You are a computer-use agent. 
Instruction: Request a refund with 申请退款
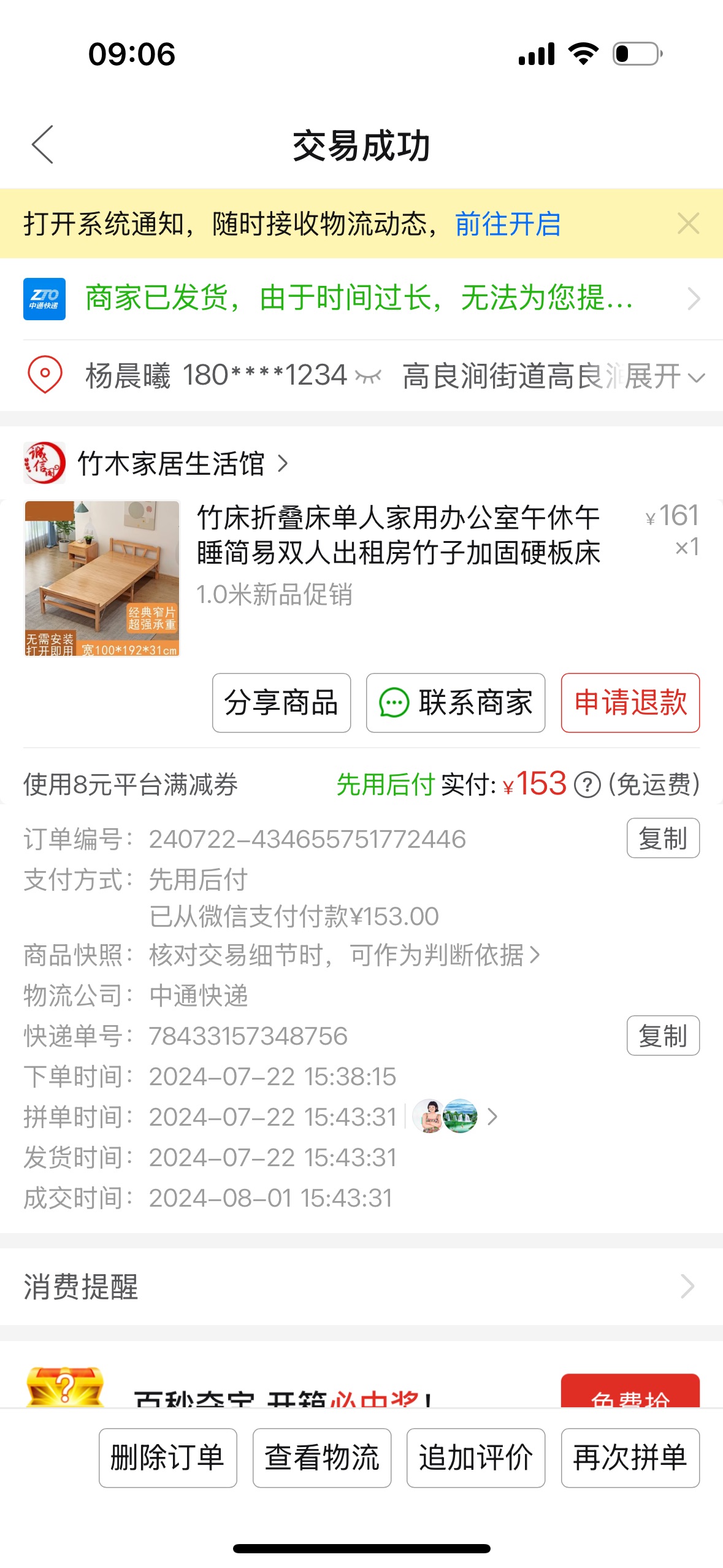point(630,703)
